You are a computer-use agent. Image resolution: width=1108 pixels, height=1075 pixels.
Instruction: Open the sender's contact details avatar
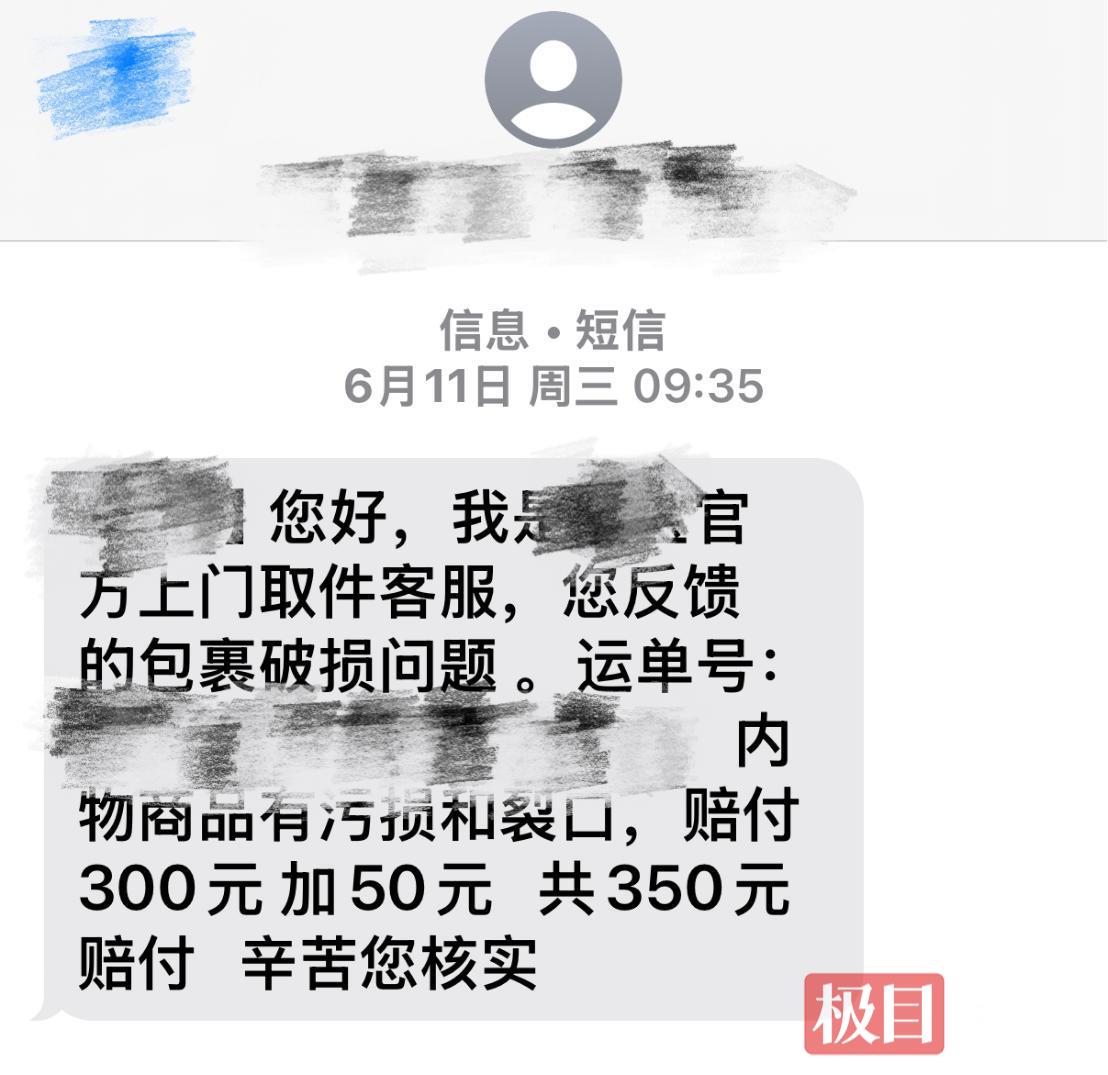[x=553, y=79]
